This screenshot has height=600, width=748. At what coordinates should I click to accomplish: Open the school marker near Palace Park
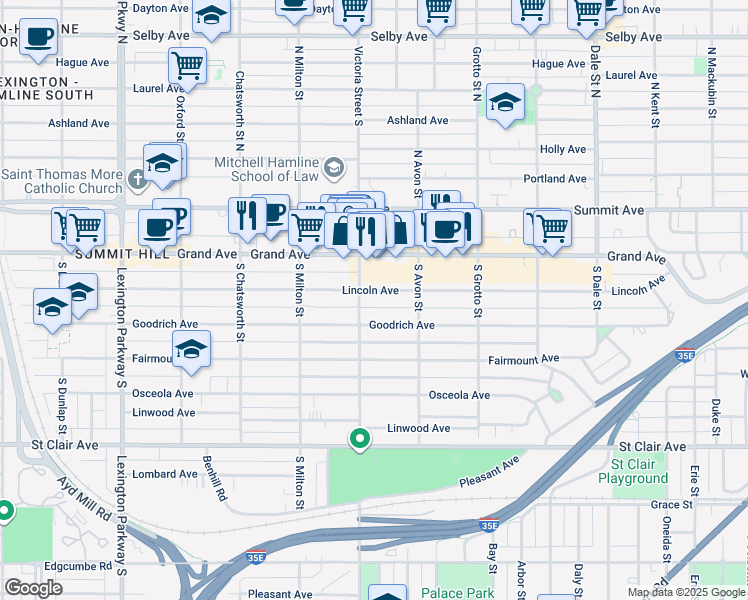[x=387, y=594]
